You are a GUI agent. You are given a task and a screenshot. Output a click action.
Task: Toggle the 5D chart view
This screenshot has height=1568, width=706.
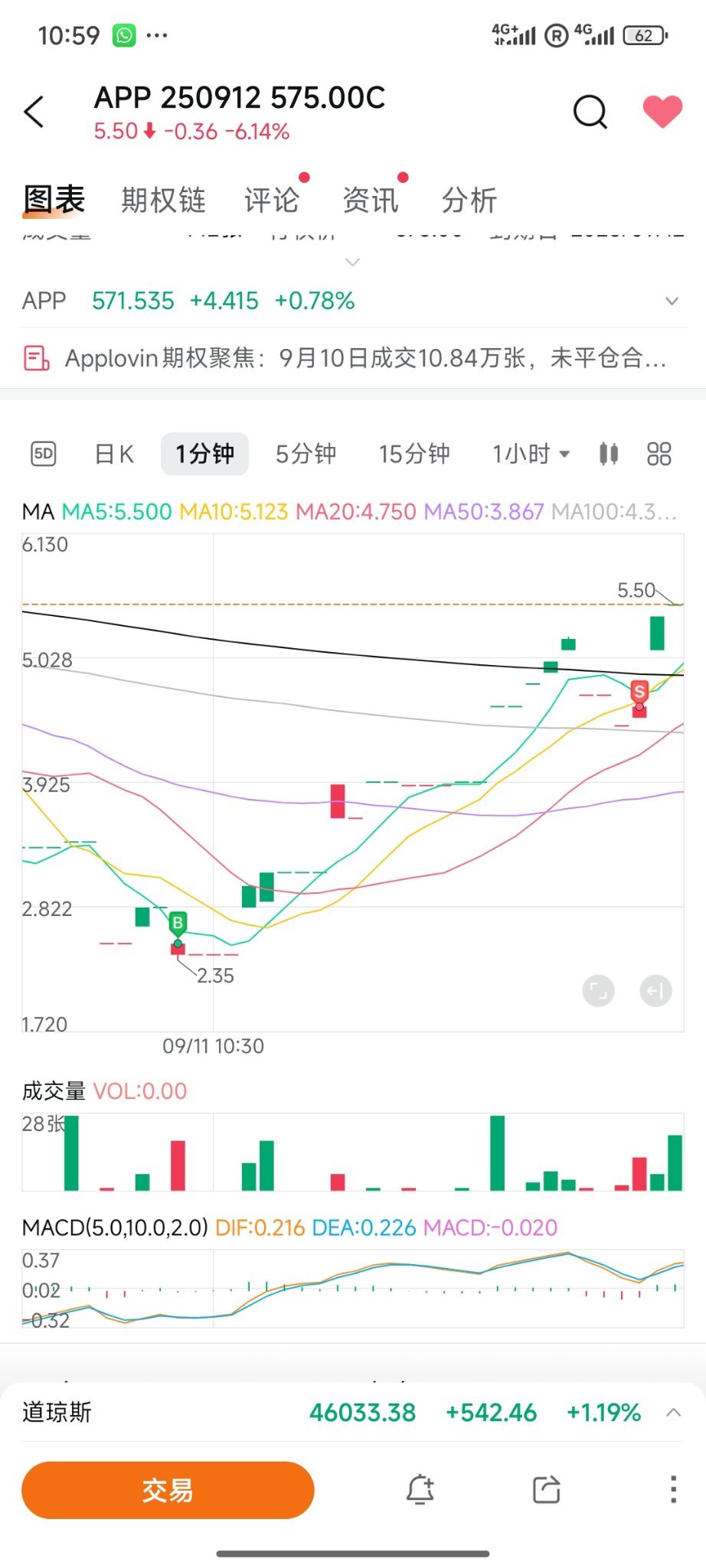click(x=44, y=453)
